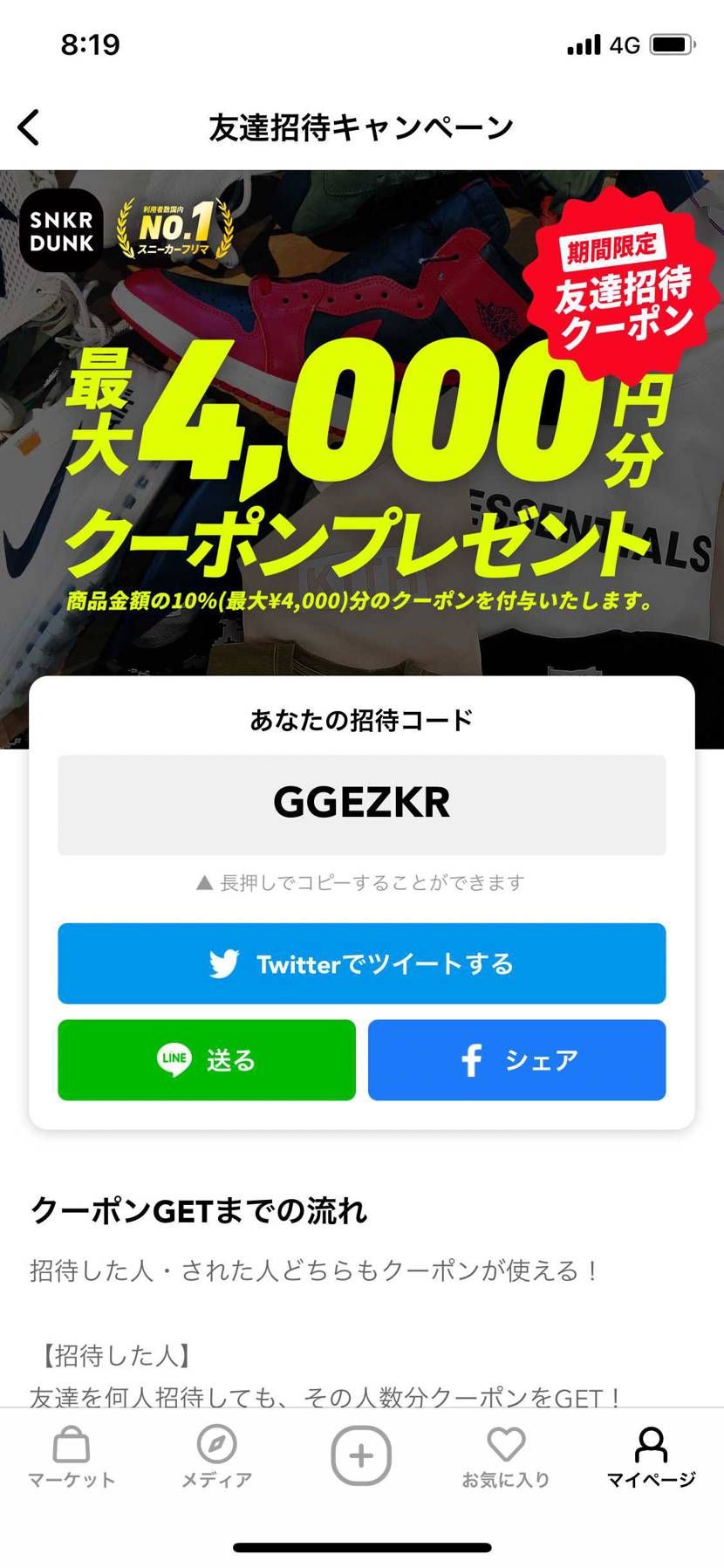Tap the LINE app icon
The height and width of the screenshot is (1568, 724).
[x=173, y=1059]
